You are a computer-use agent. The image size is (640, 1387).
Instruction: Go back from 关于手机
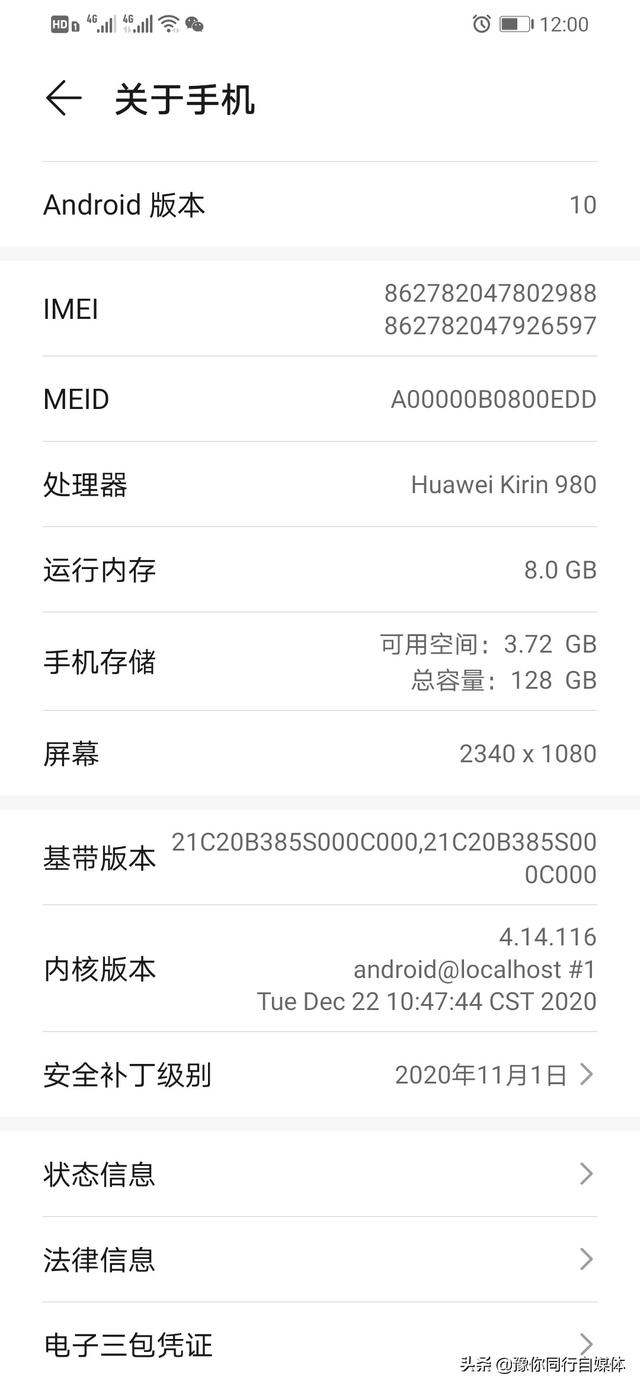[63, 99]
